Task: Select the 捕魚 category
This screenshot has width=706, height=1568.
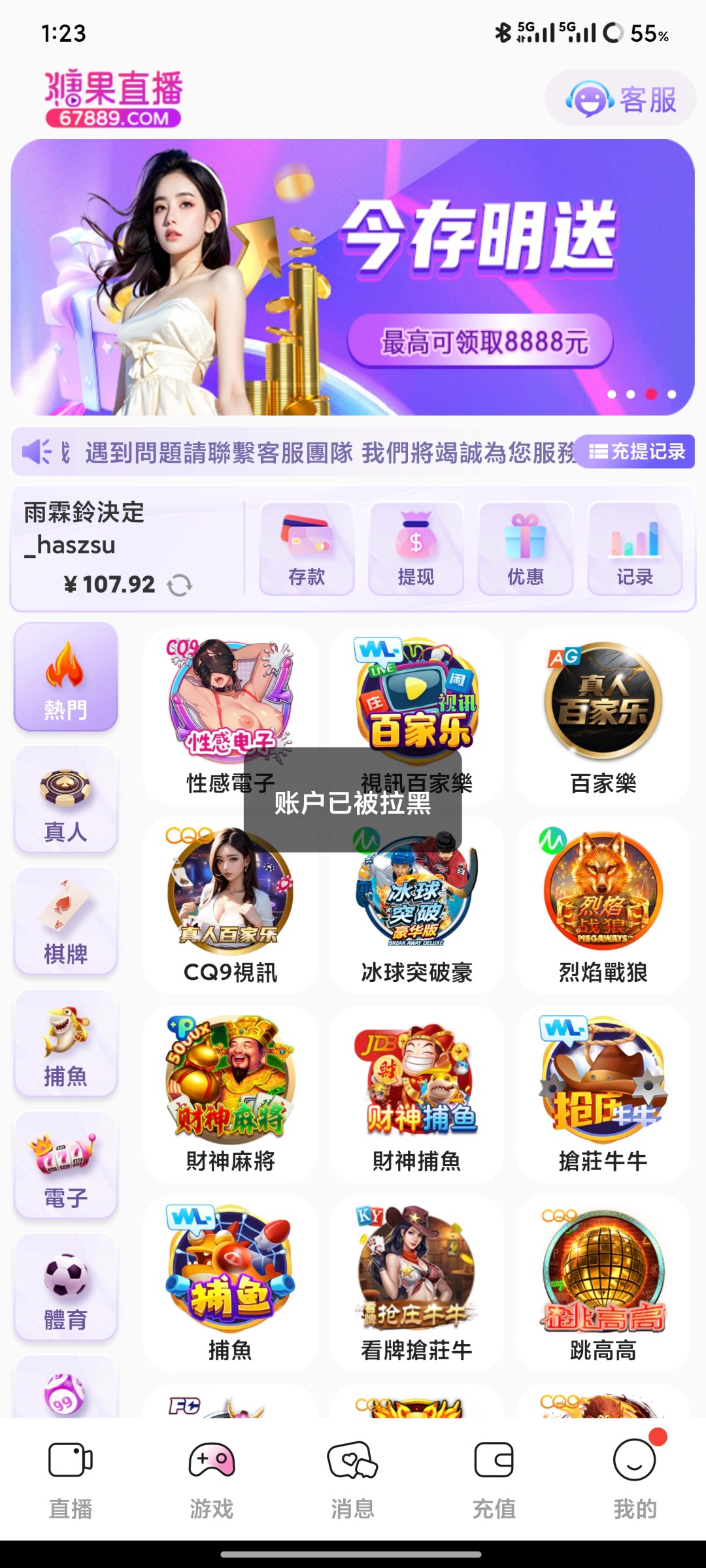Action: 65,1043
